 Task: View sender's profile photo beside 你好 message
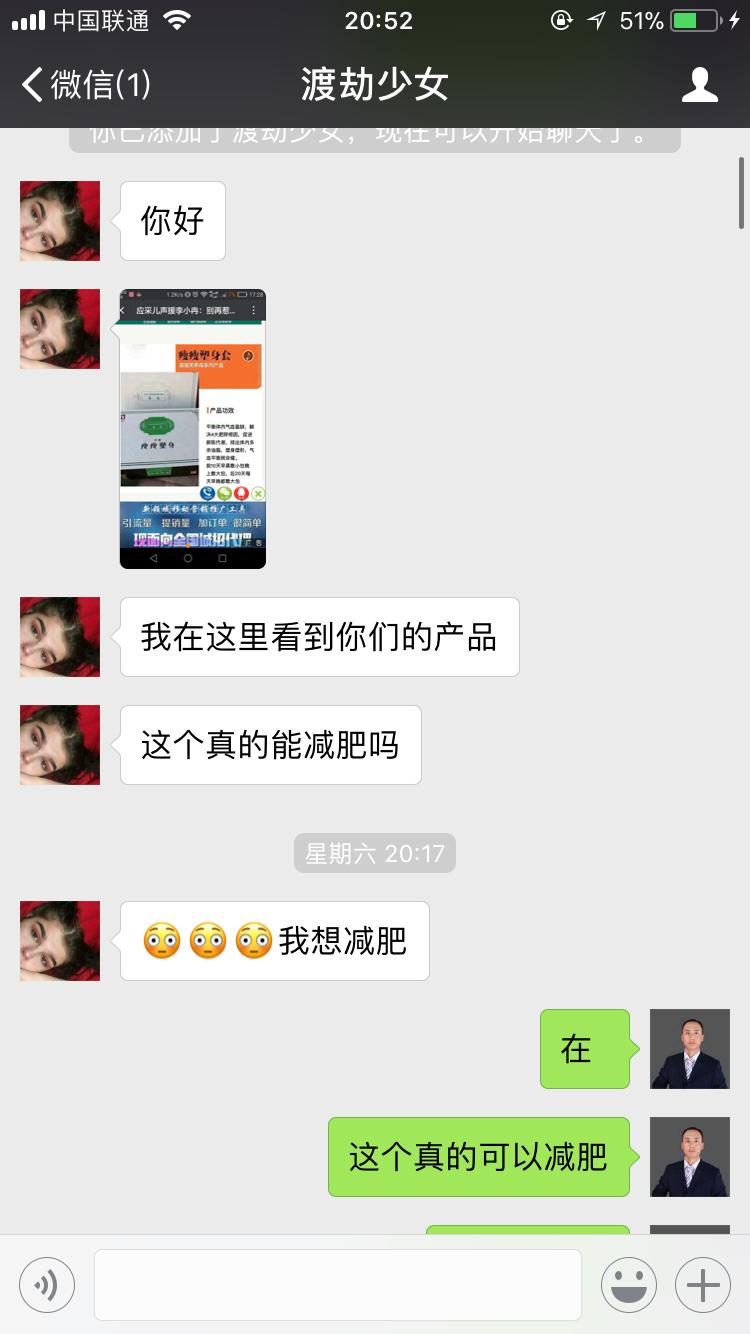[59, 221]
